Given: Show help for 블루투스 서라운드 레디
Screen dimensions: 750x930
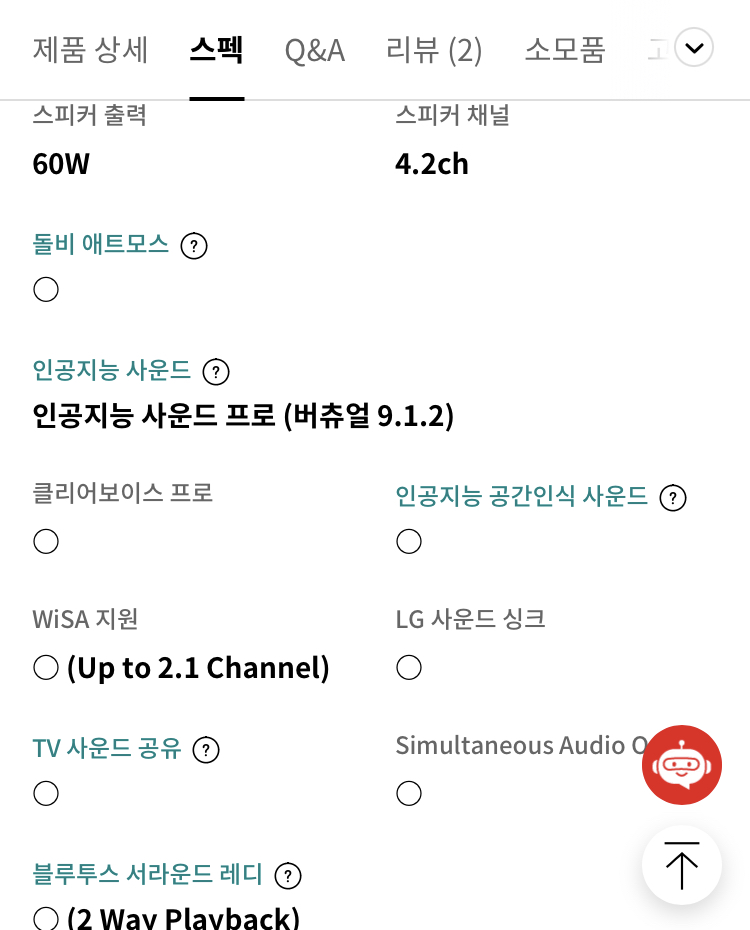Looking at the screenshot, I should pyautogui.click(x=288, y=876).
